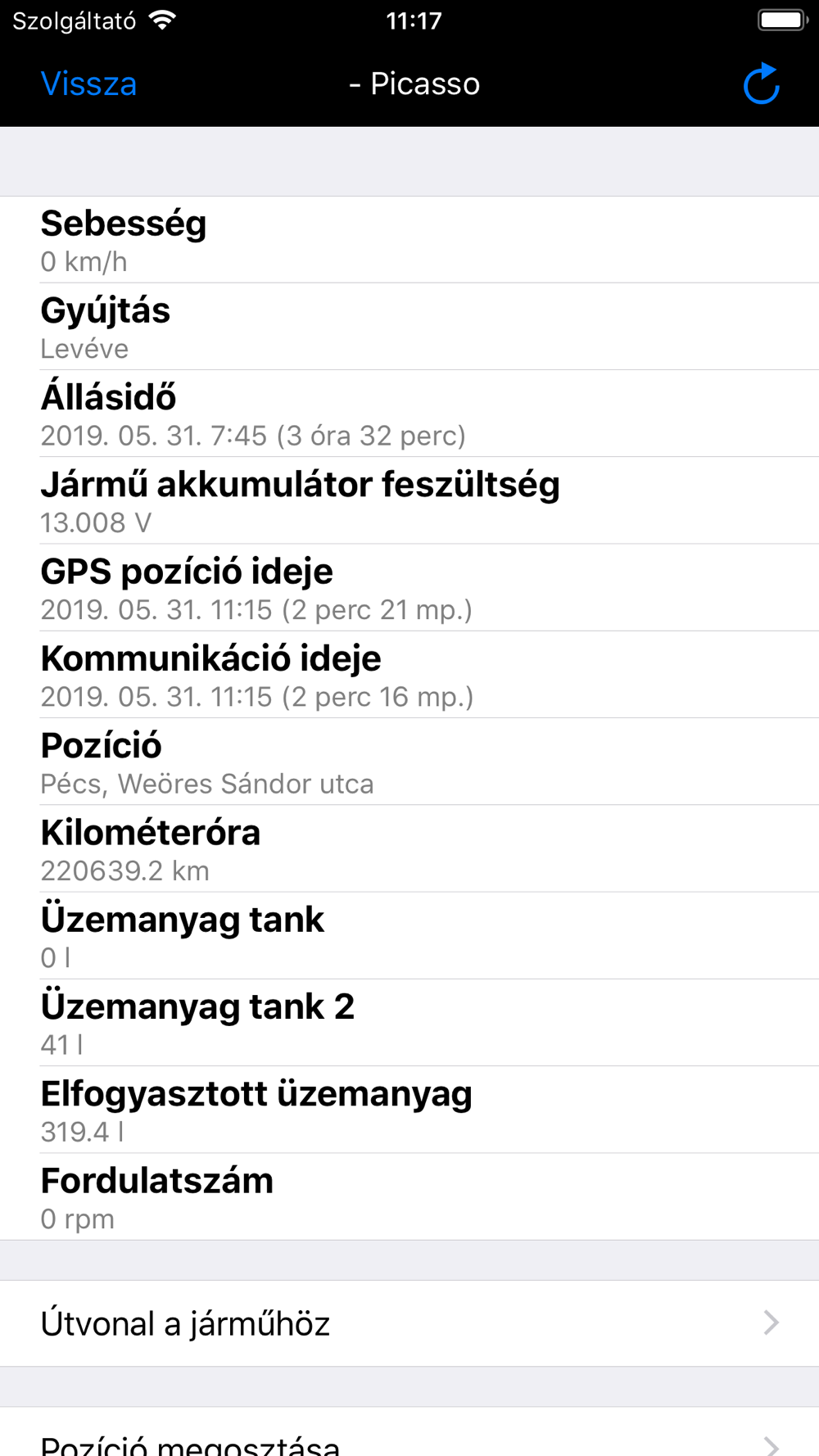Open Pozíció megosztása
This screenshot has width=819, height=1456.
point(409,1431)
